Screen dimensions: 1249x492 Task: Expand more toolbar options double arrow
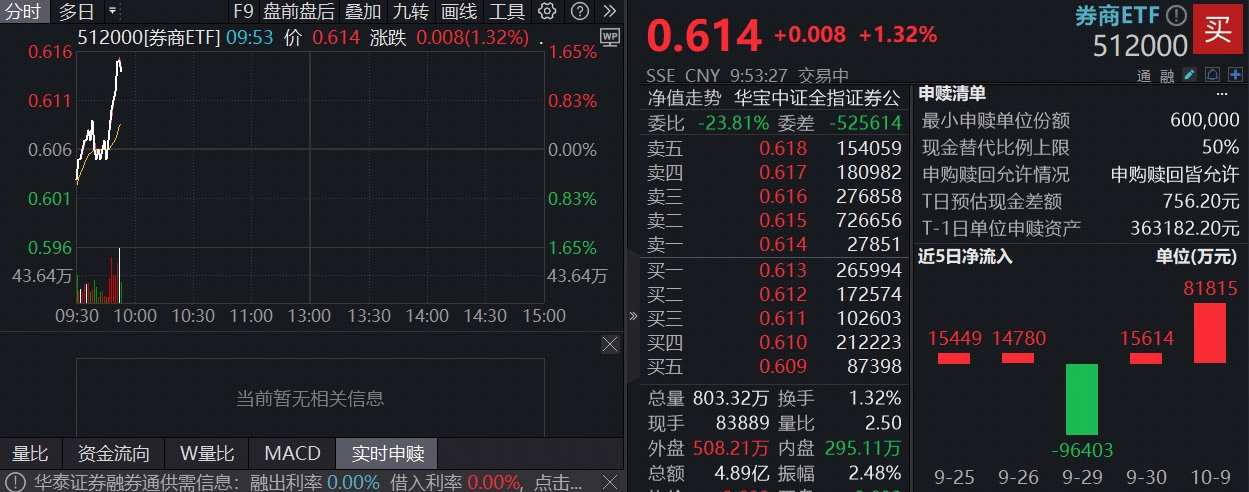pyautogui.click(x=611, y=12)
